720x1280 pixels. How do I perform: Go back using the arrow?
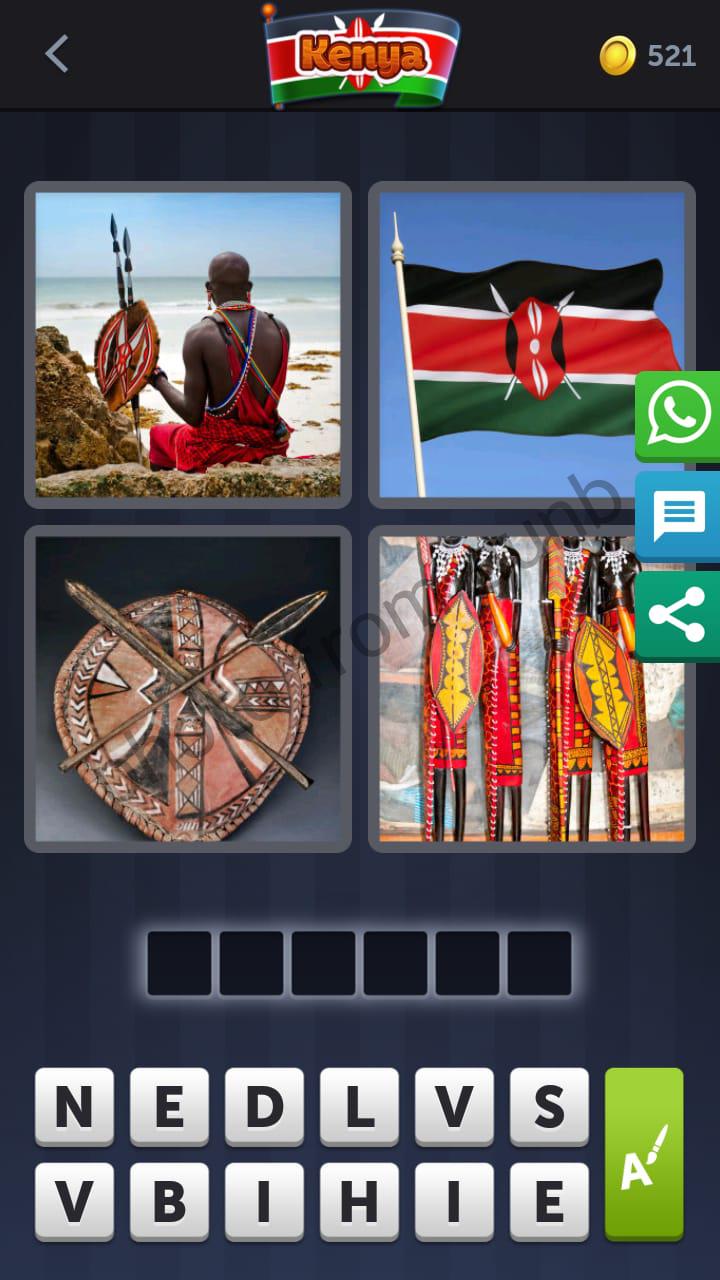coord(57,54)
